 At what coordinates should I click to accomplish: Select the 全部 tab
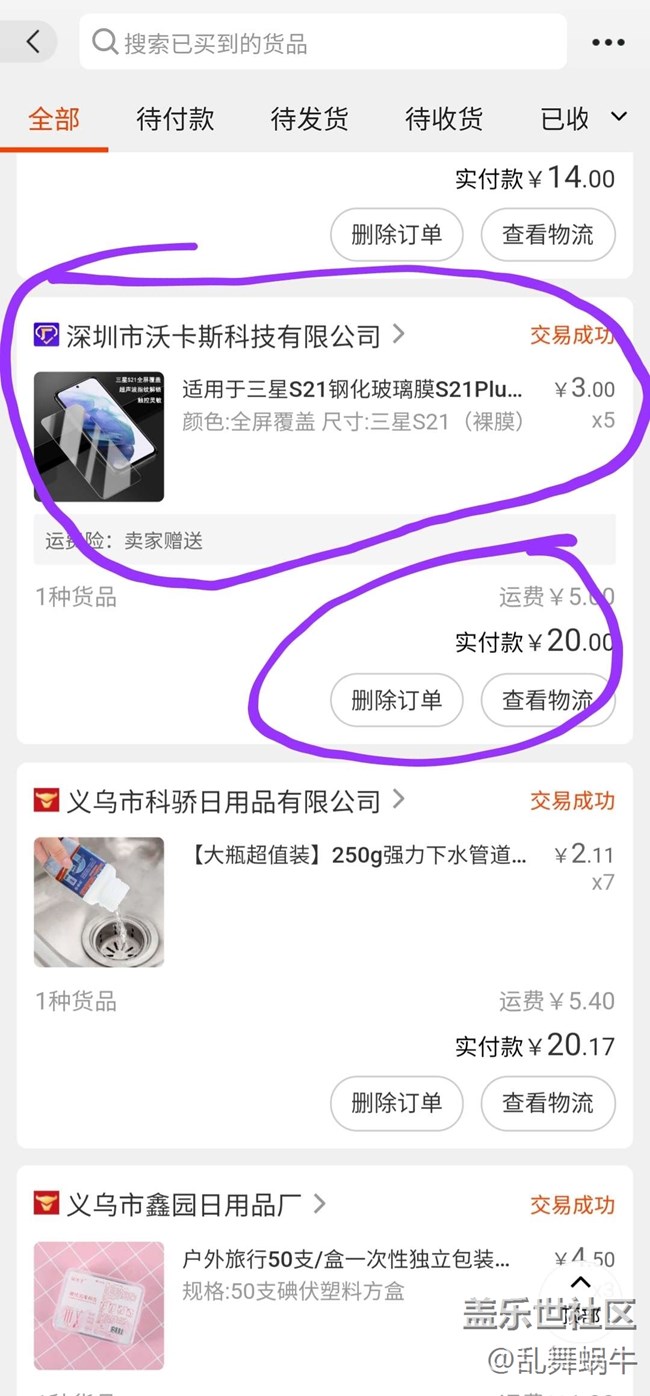(x=54, y=119)
